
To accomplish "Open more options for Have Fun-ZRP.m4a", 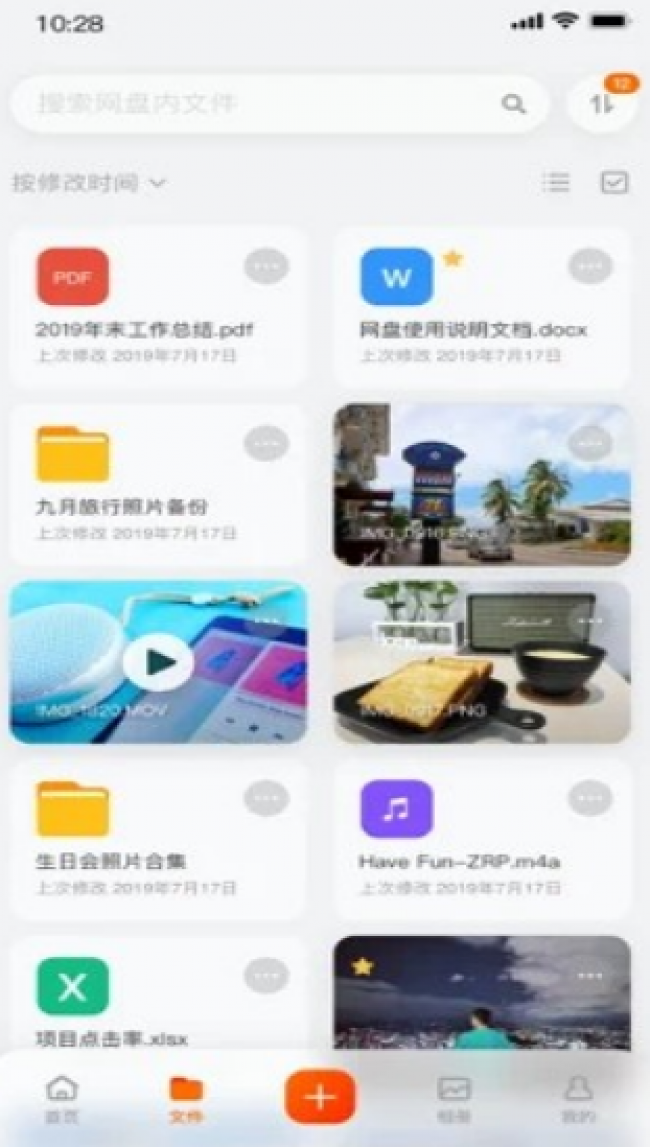I will pos(590,798).
